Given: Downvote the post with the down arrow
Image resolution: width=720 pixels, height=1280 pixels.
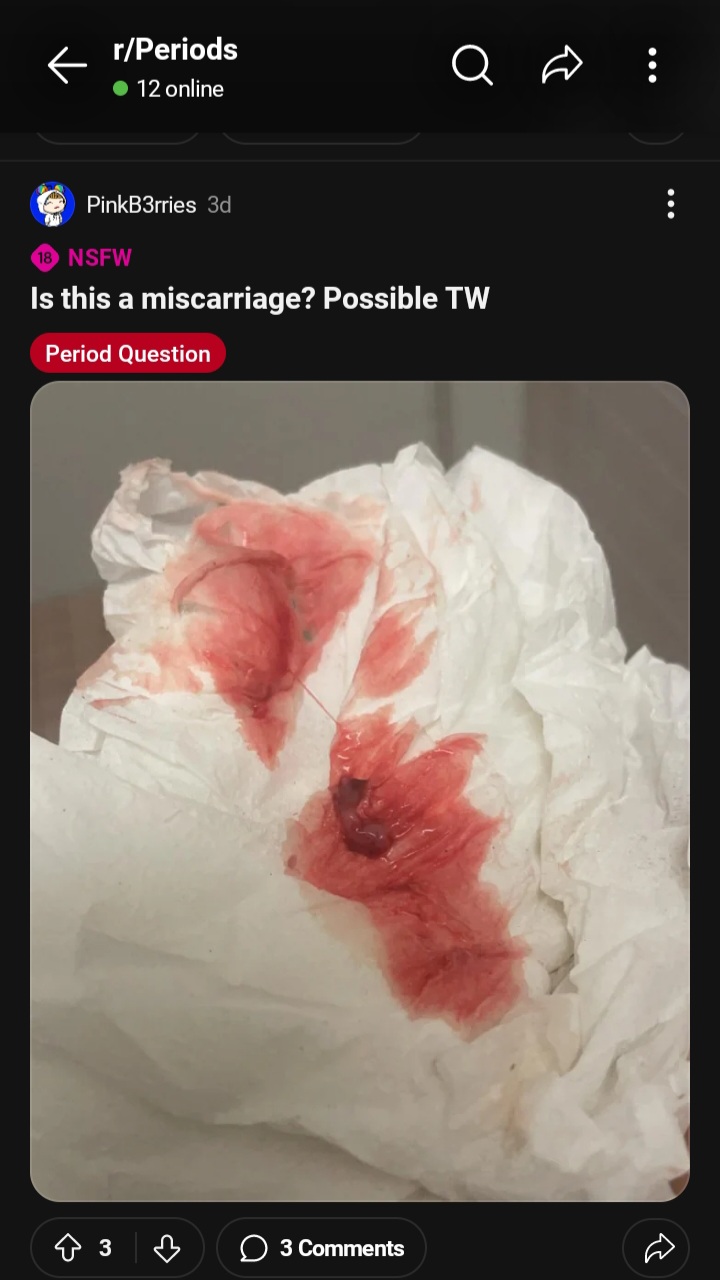Looking at the screenshot, I should (167, 1247).
